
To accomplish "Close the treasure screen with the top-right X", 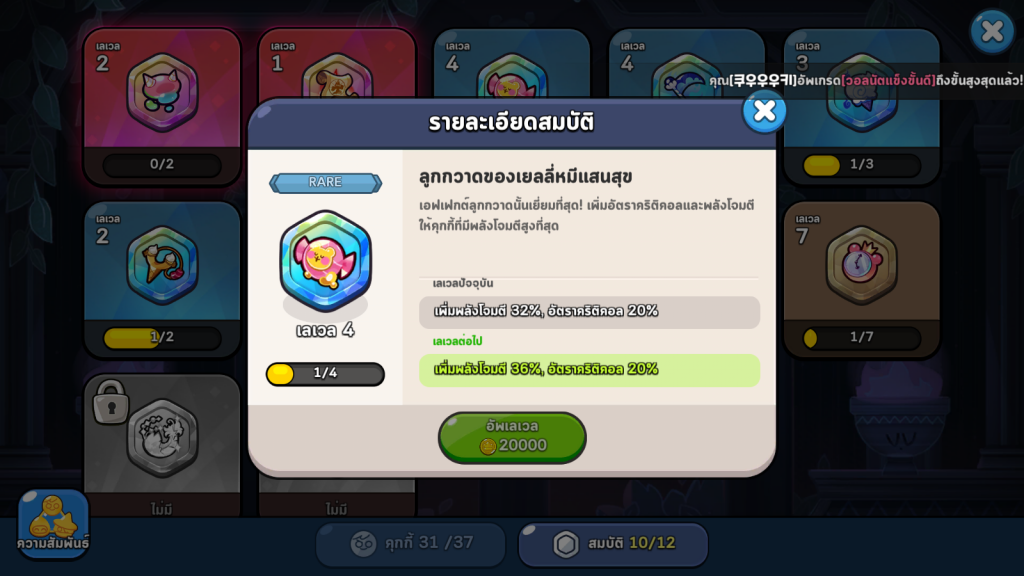I will coord(991,32).
